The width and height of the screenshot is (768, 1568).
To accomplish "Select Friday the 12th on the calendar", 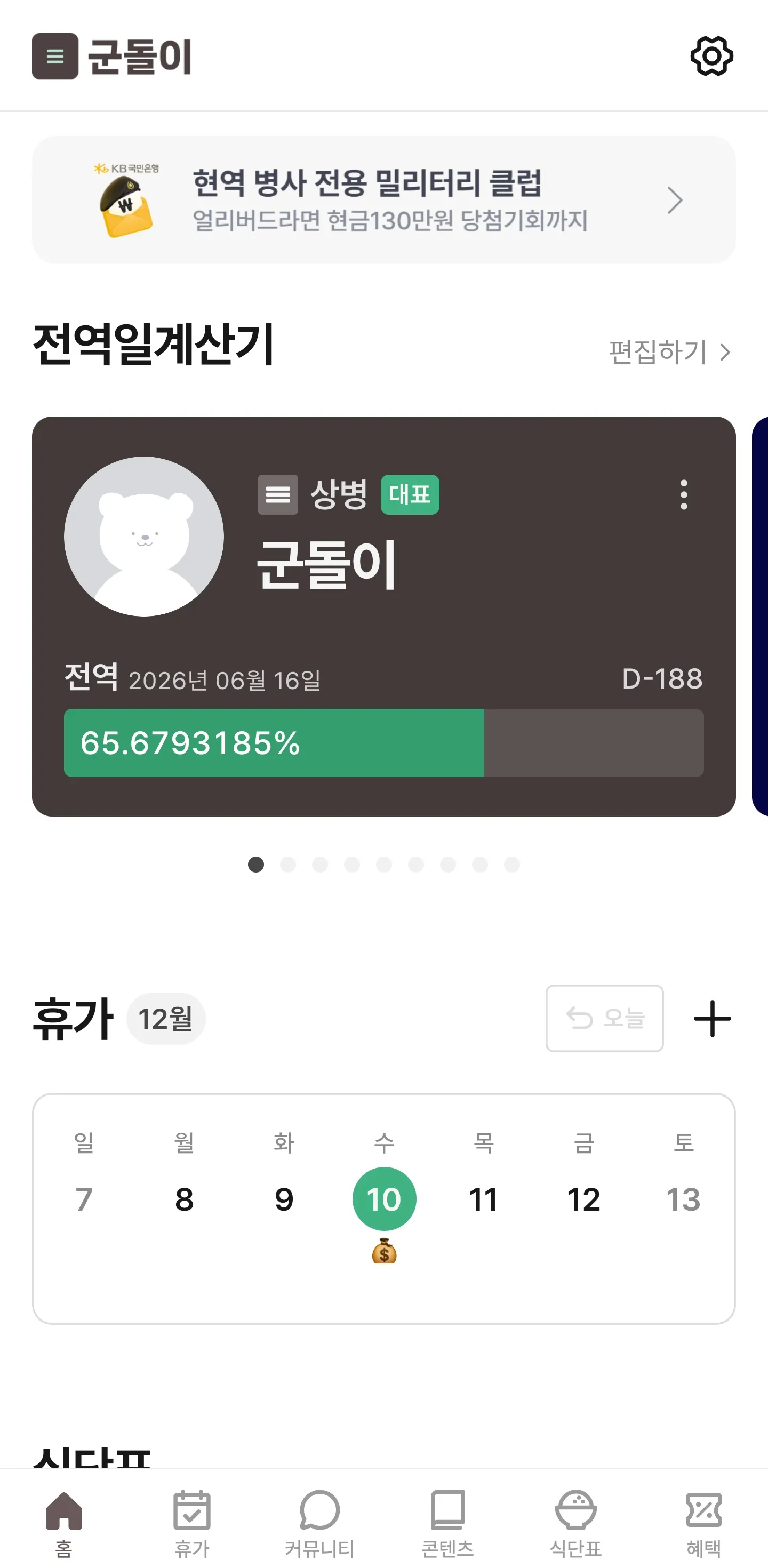I will 583,1199.
